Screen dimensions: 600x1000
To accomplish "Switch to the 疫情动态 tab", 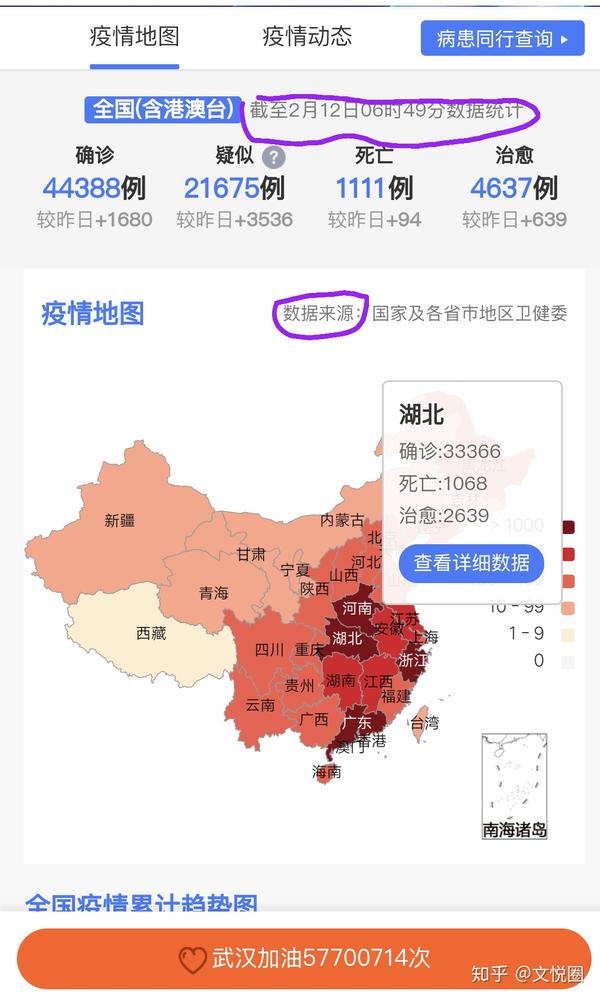I will (x=307, y=38).
